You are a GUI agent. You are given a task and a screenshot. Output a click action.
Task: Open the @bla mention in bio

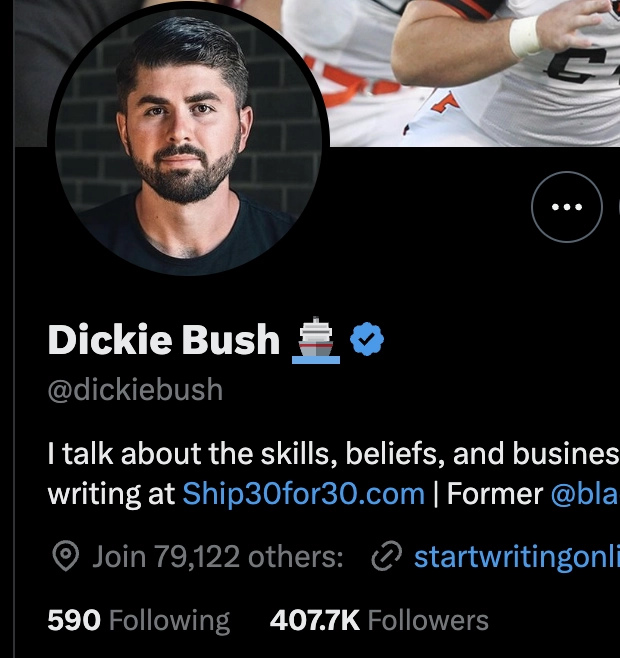pos(585,495)
